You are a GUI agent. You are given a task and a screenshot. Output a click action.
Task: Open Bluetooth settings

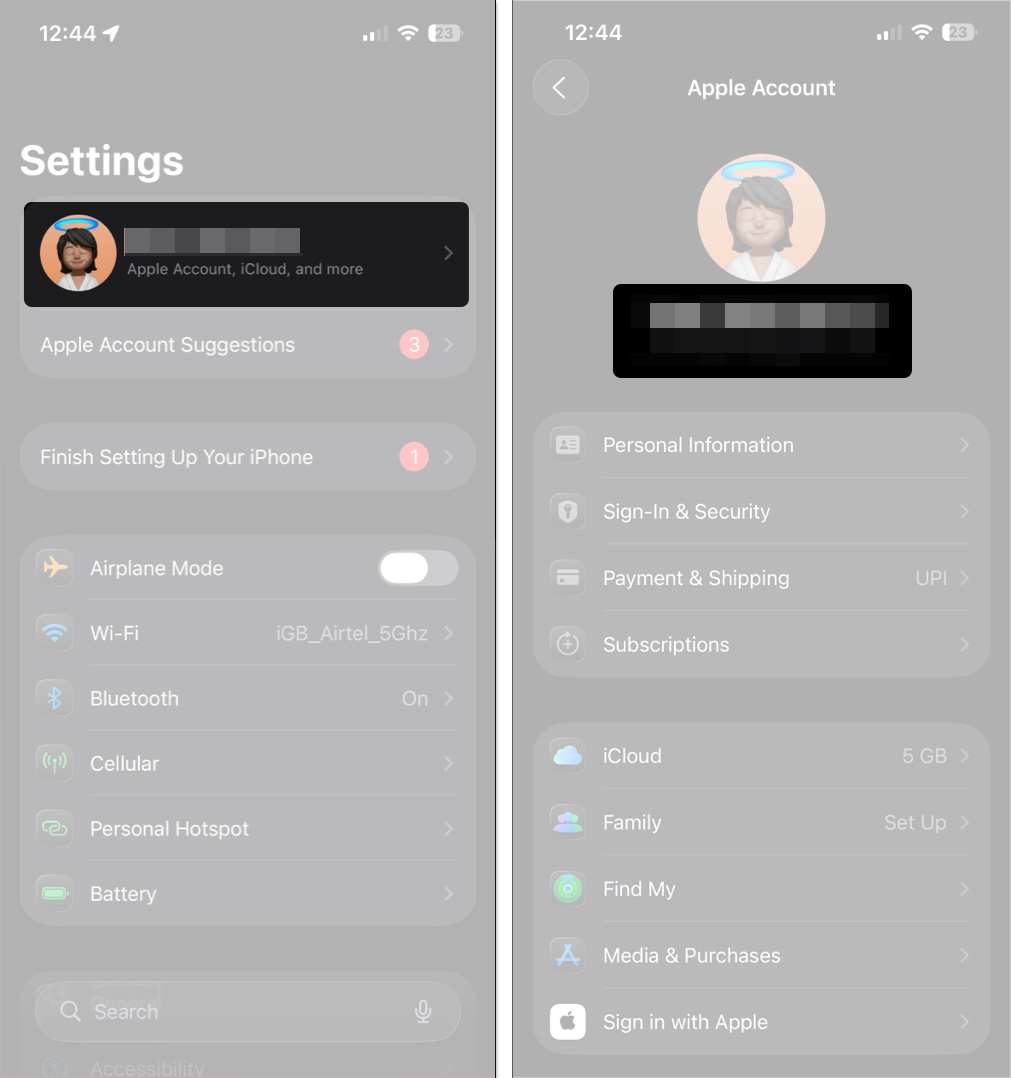coord(246,698)
